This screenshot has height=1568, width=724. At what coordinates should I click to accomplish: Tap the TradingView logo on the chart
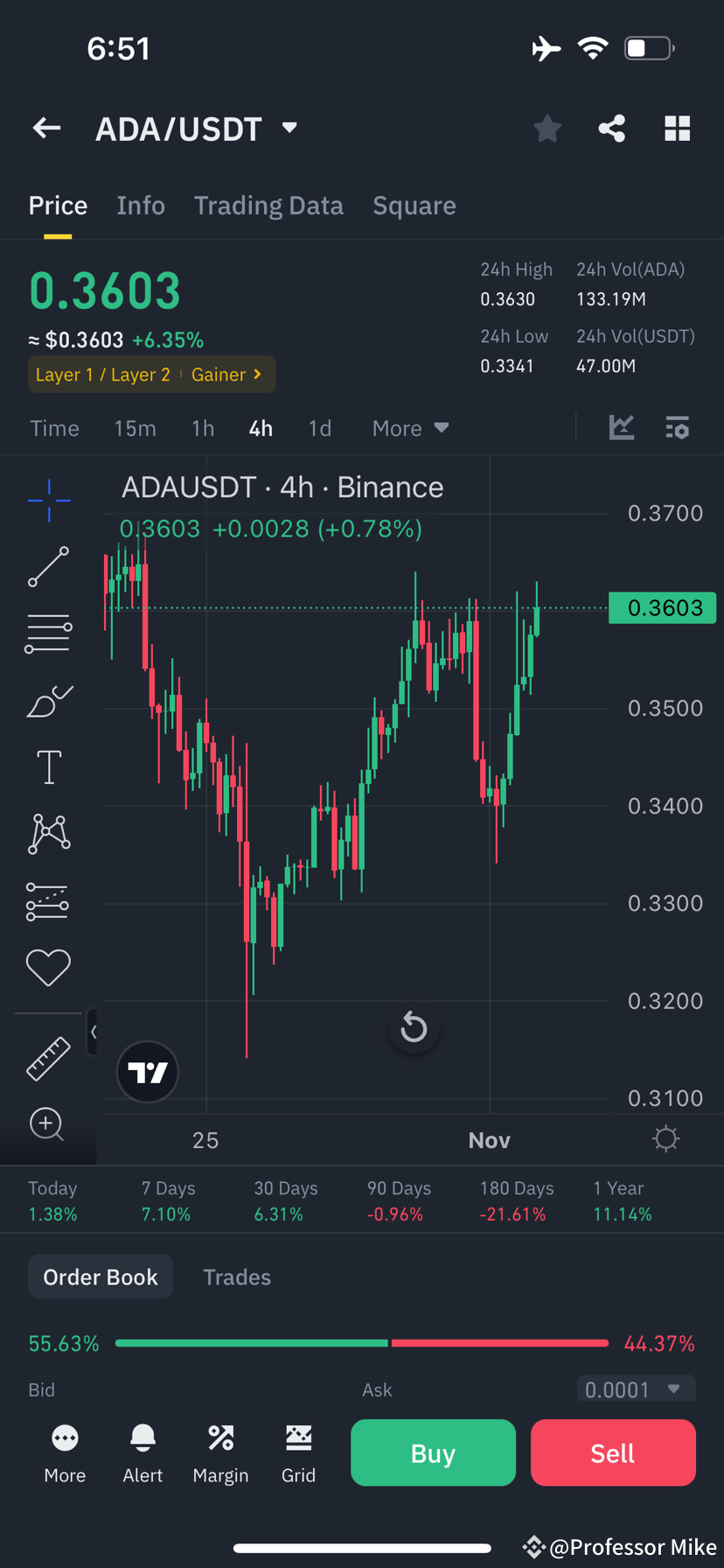click(x=147, y=1071)
